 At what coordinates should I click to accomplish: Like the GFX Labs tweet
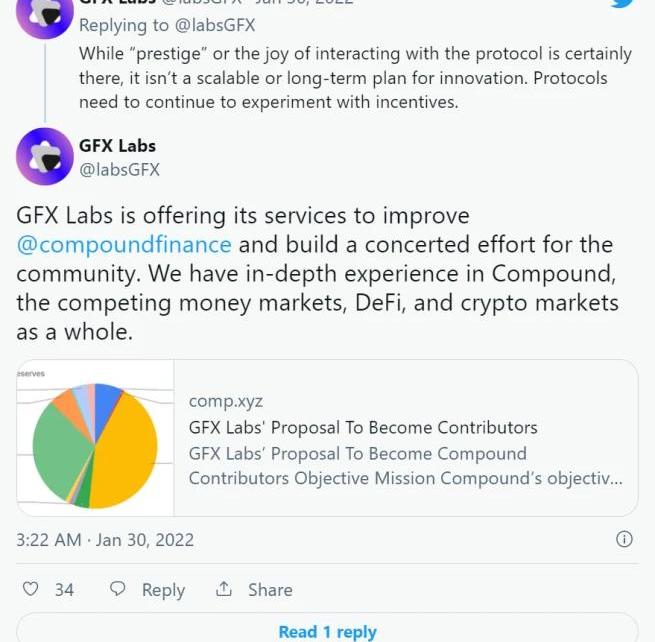point(31,590)
